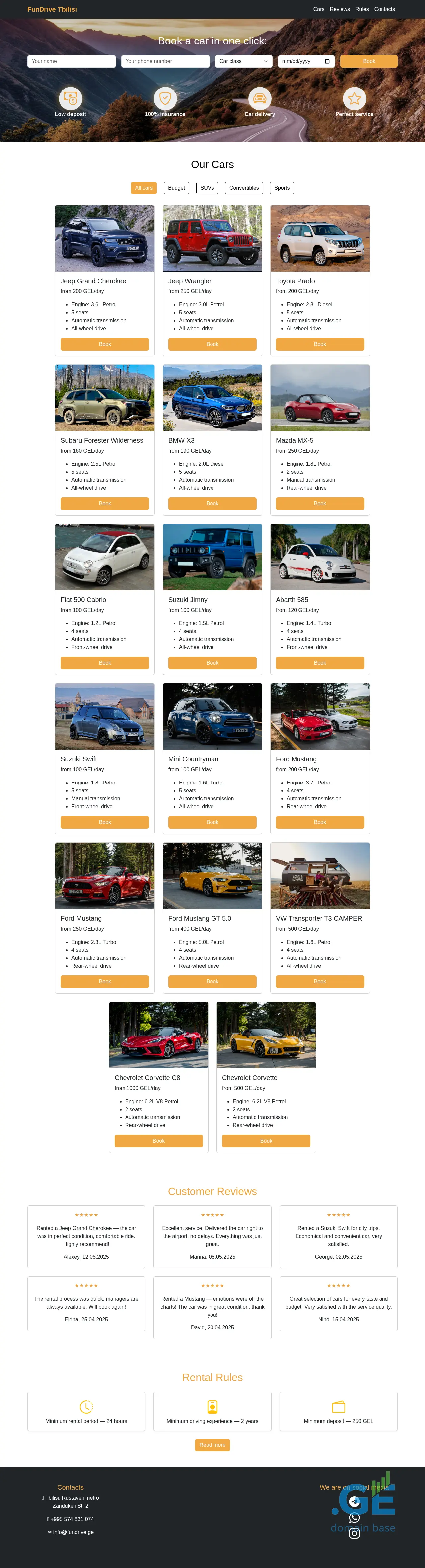Open the Rules navigation link
This screenshot has height=1568, width=425.
(362, 9)
